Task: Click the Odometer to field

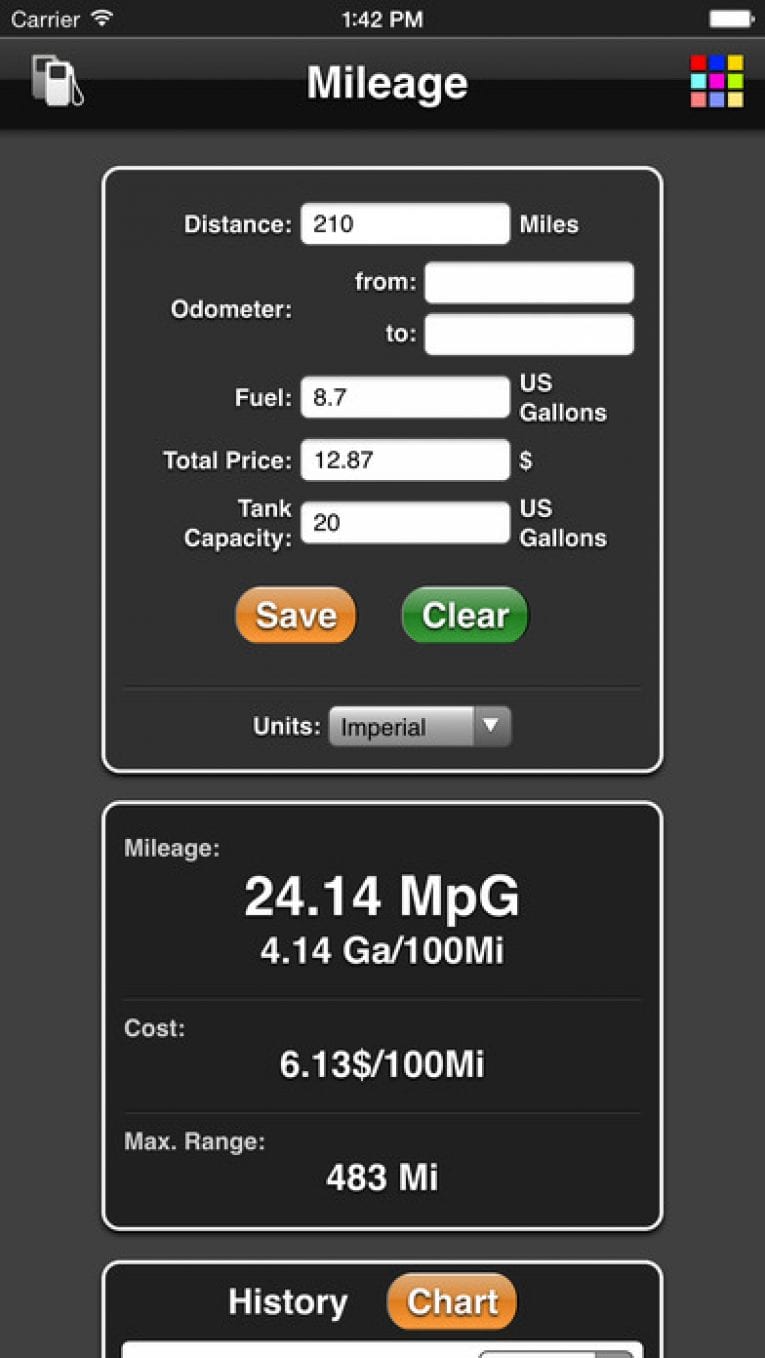Action: pyautogui.click(x=528, y=334)
